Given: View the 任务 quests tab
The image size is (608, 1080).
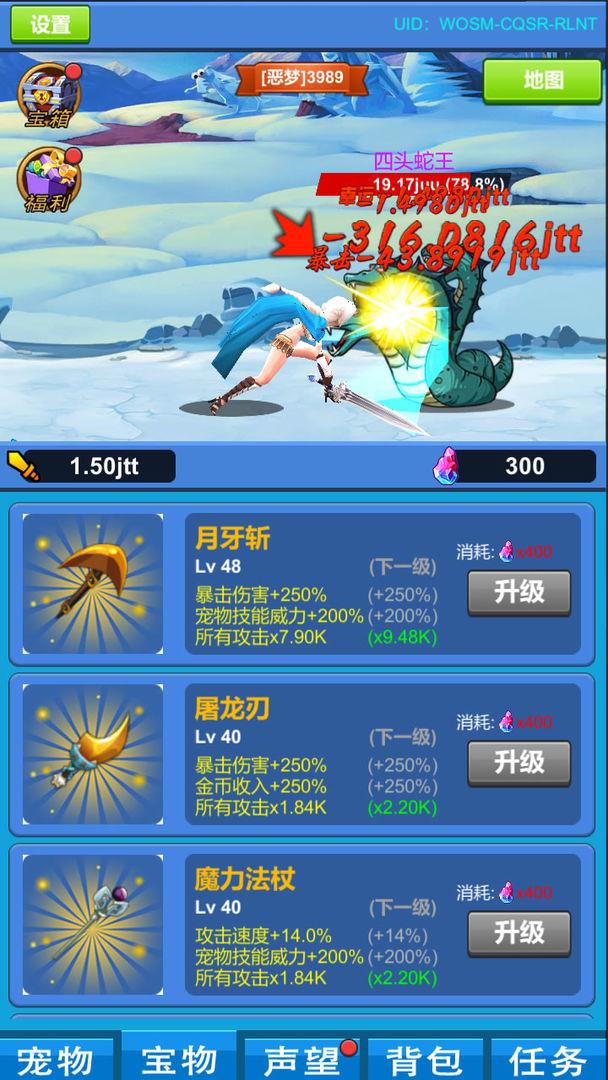Looking at the screenshot, I should pyautogui.click(x=548, y=1059).
